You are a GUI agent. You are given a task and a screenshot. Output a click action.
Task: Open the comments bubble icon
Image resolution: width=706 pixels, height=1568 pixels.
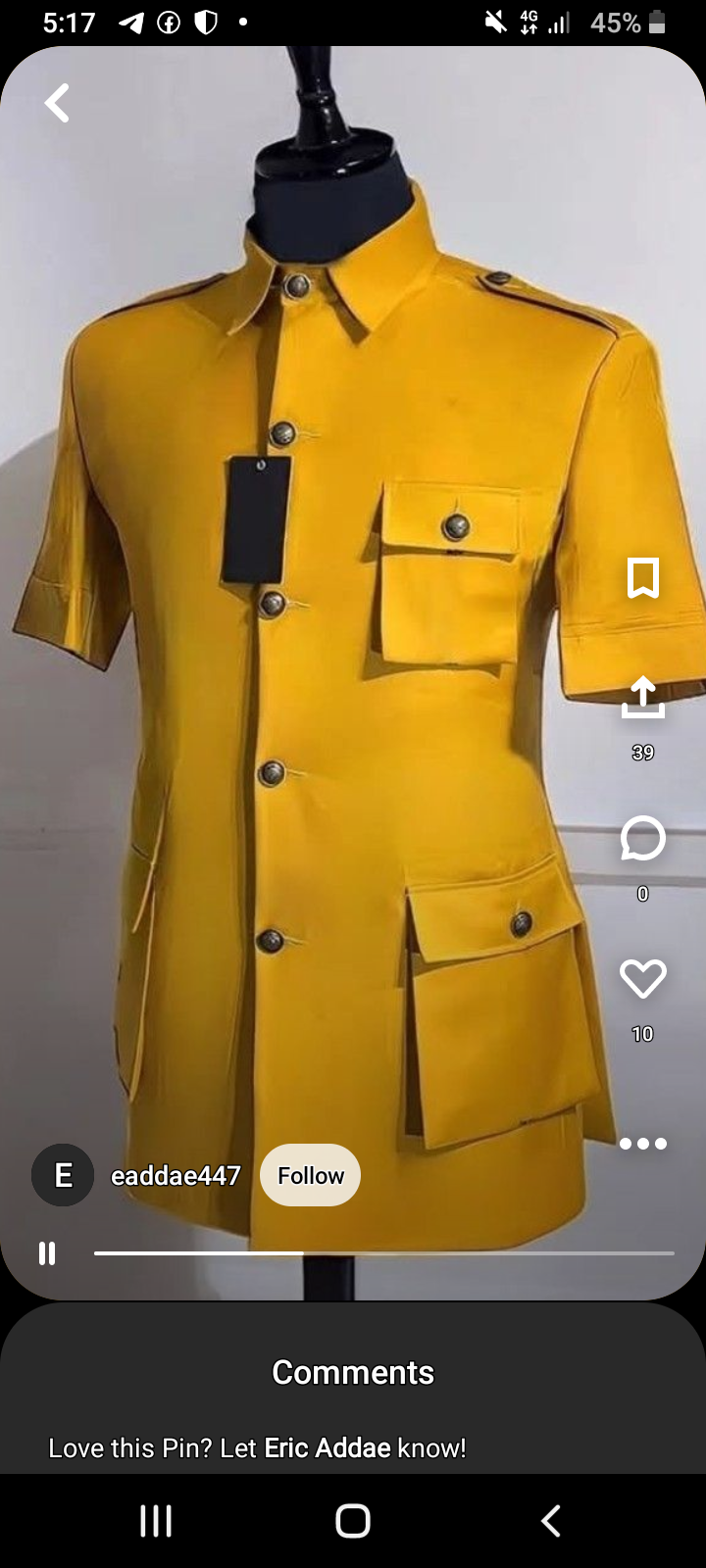click(642, 839)
